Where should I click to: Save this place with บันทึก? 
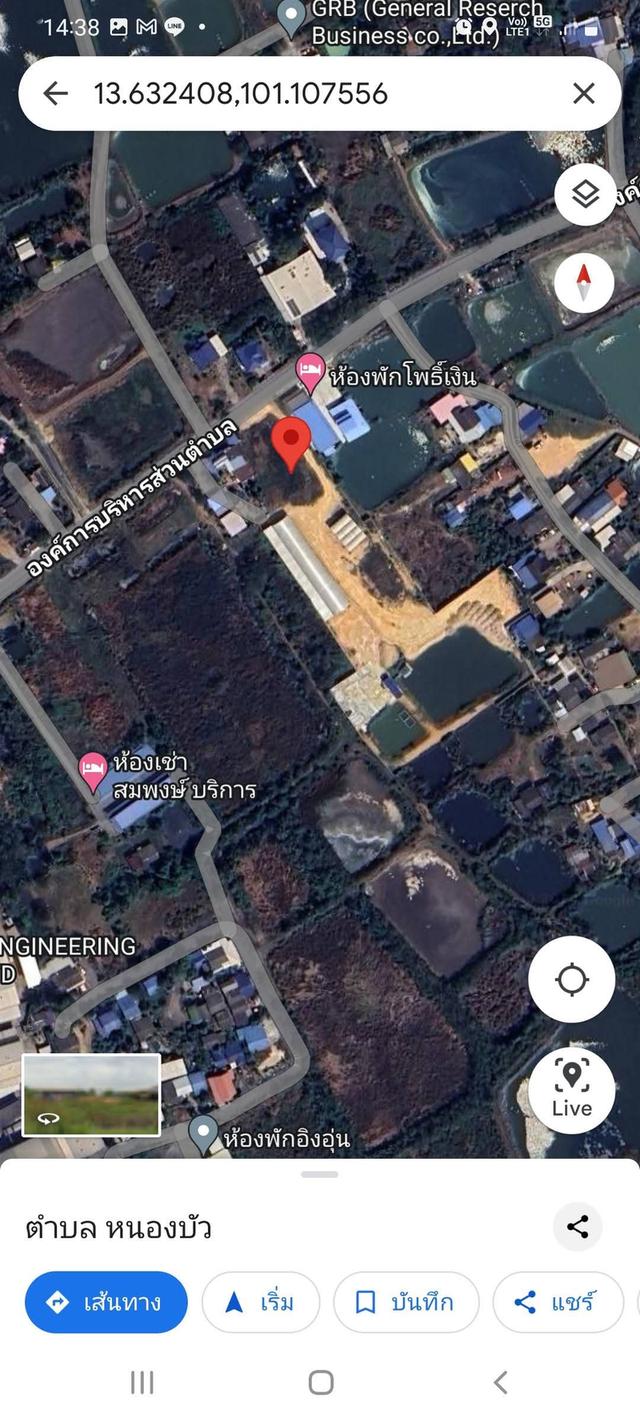coord(405,1302)
